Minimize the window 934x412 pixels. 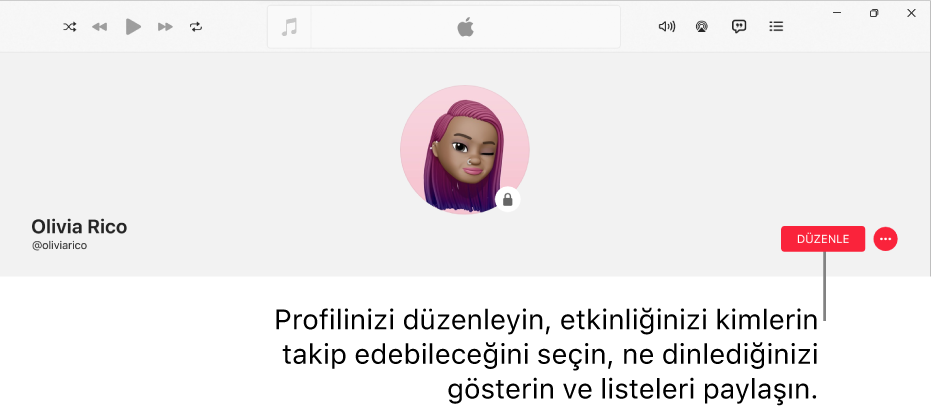coord(837,13)
